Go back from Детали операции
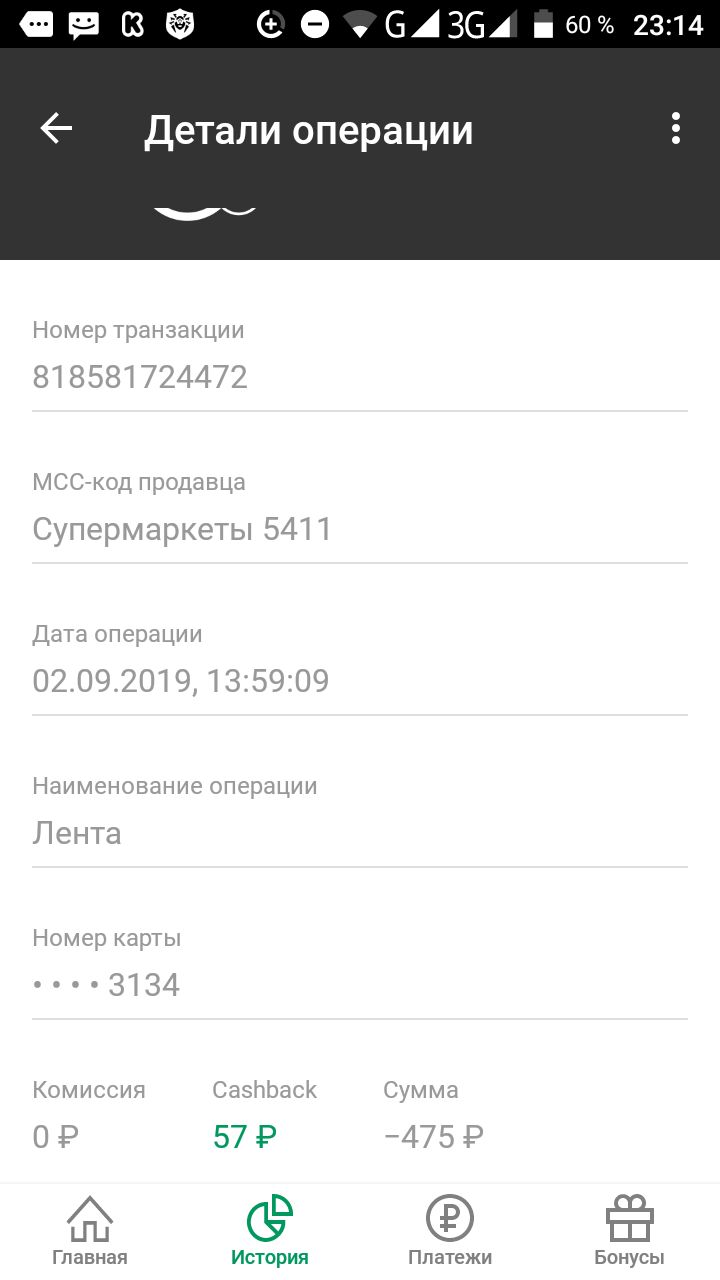The image size is (720, 1280). click(56, 129)
